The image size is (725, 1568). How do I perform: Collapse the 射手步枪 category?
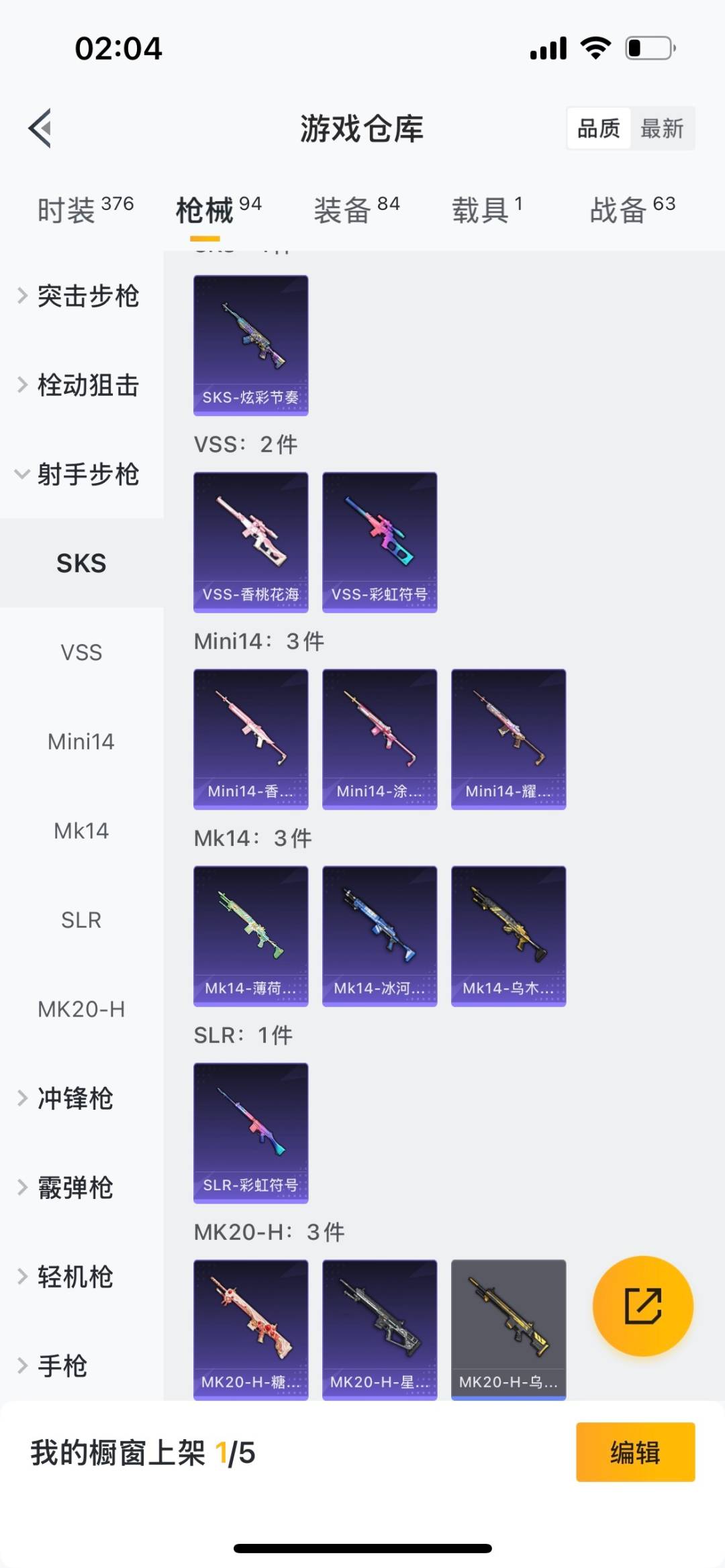(x=81, y=474)
